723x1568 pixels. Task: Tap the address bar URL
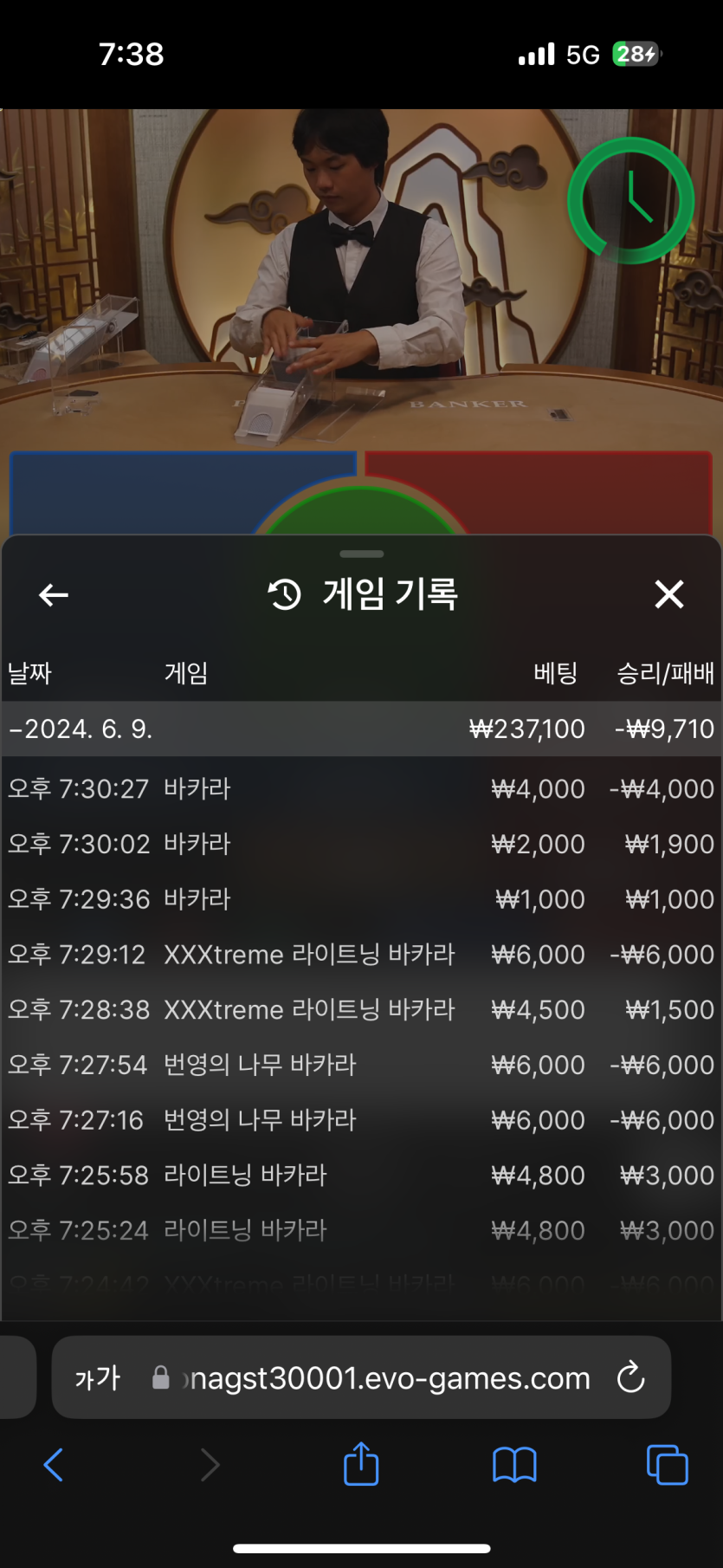pos(390,1377)
